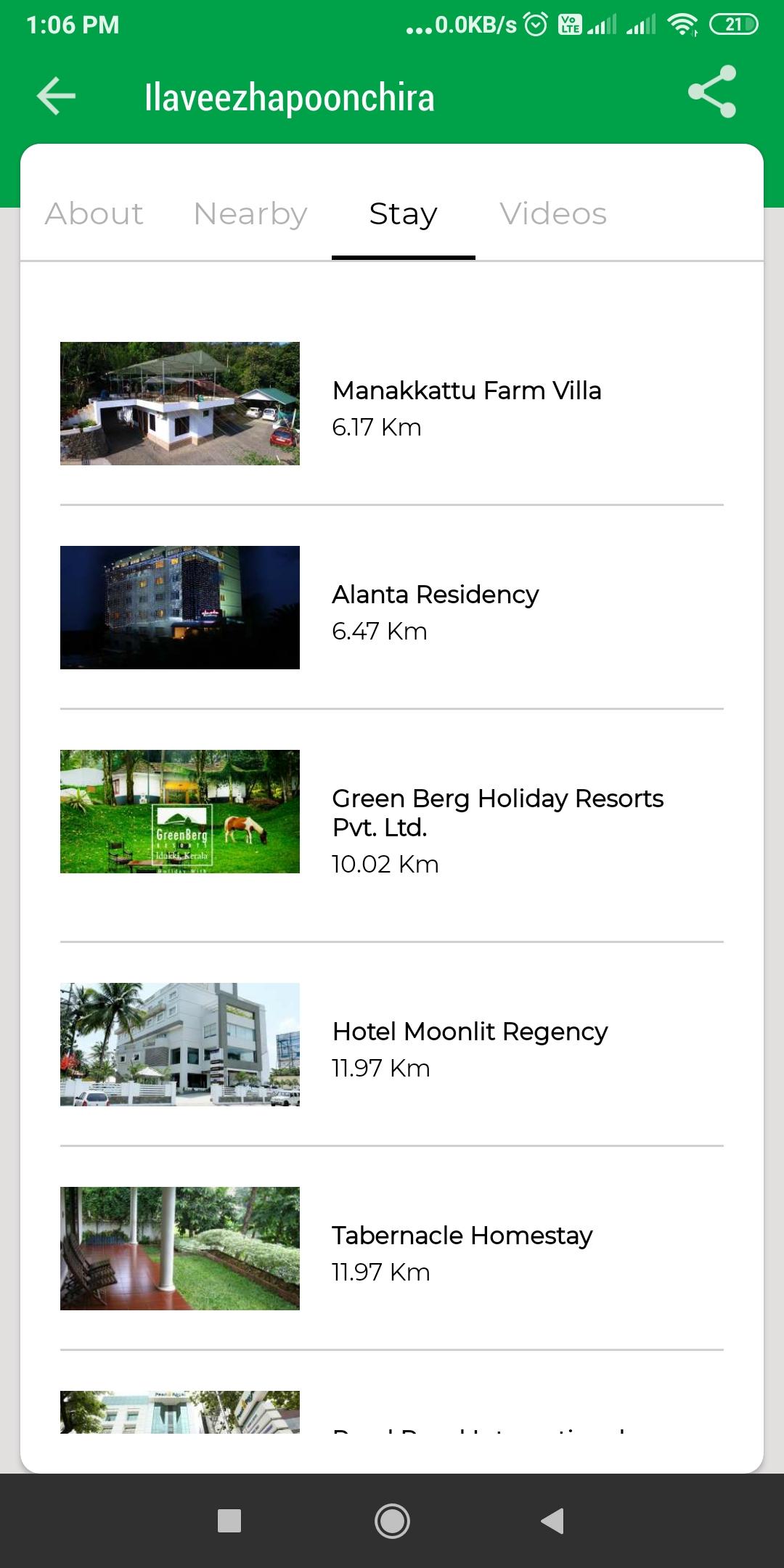Go back using the app bar arrow
This screenshot has width=784, height=1568.
[x=57, y=96]
